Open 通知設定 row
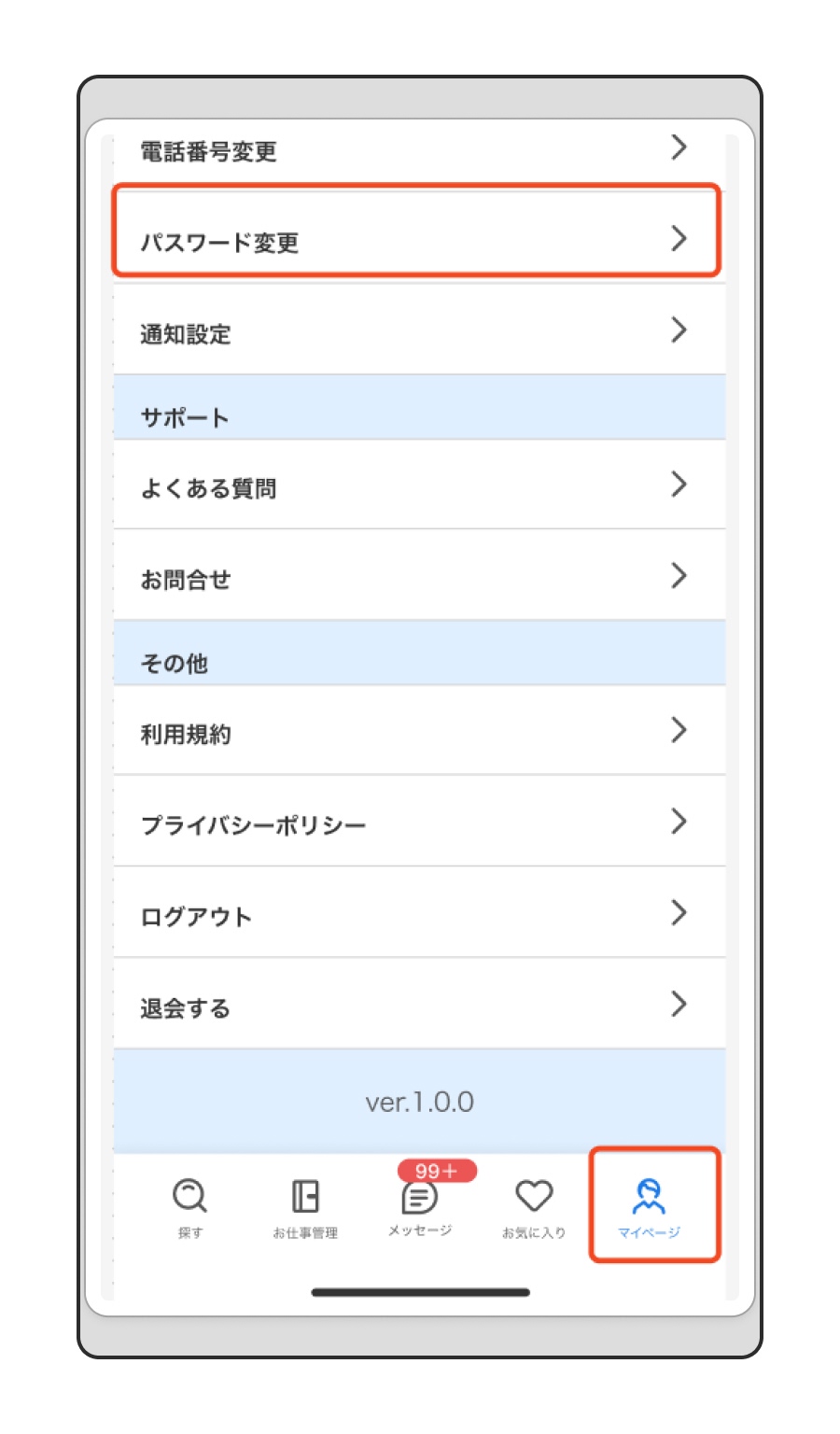The image size is (840, 1434). 418,332
